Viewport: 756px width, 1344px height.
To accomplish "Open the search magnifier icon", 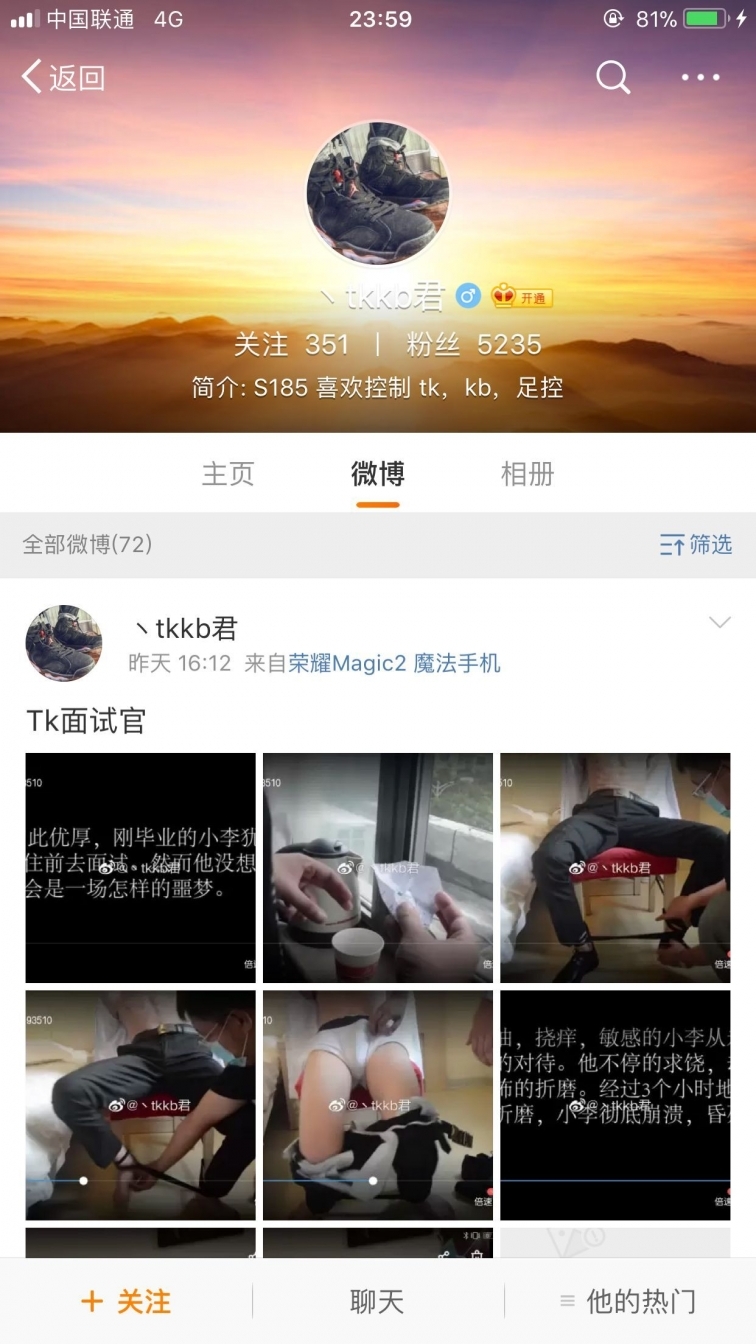I will pos(612,77).
